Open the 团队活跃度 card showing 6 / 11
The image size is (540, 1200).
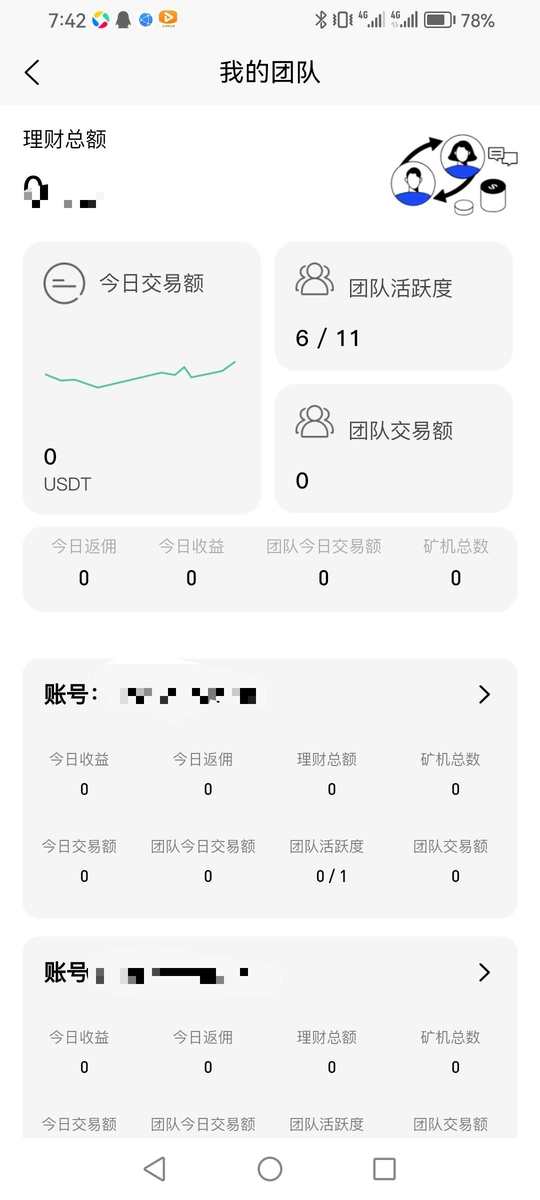(394, 306)
